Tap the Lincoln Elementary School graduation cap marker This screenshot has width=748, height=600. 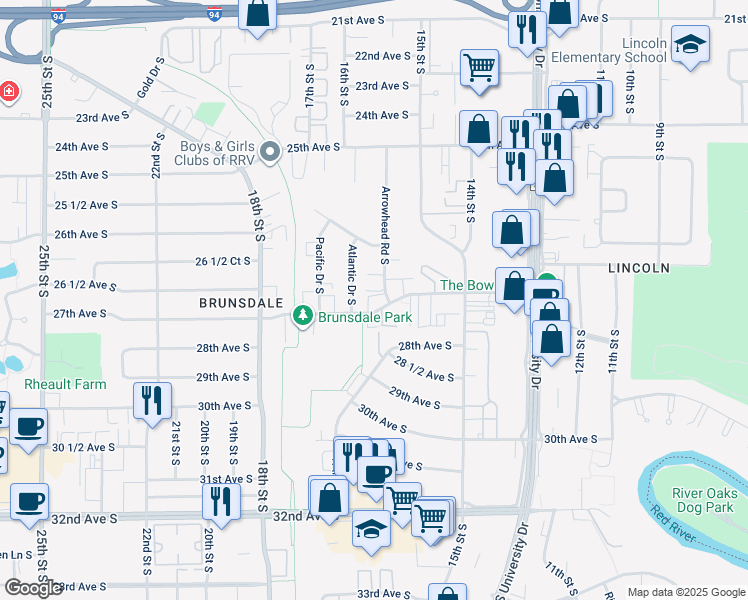click(690, 47)
